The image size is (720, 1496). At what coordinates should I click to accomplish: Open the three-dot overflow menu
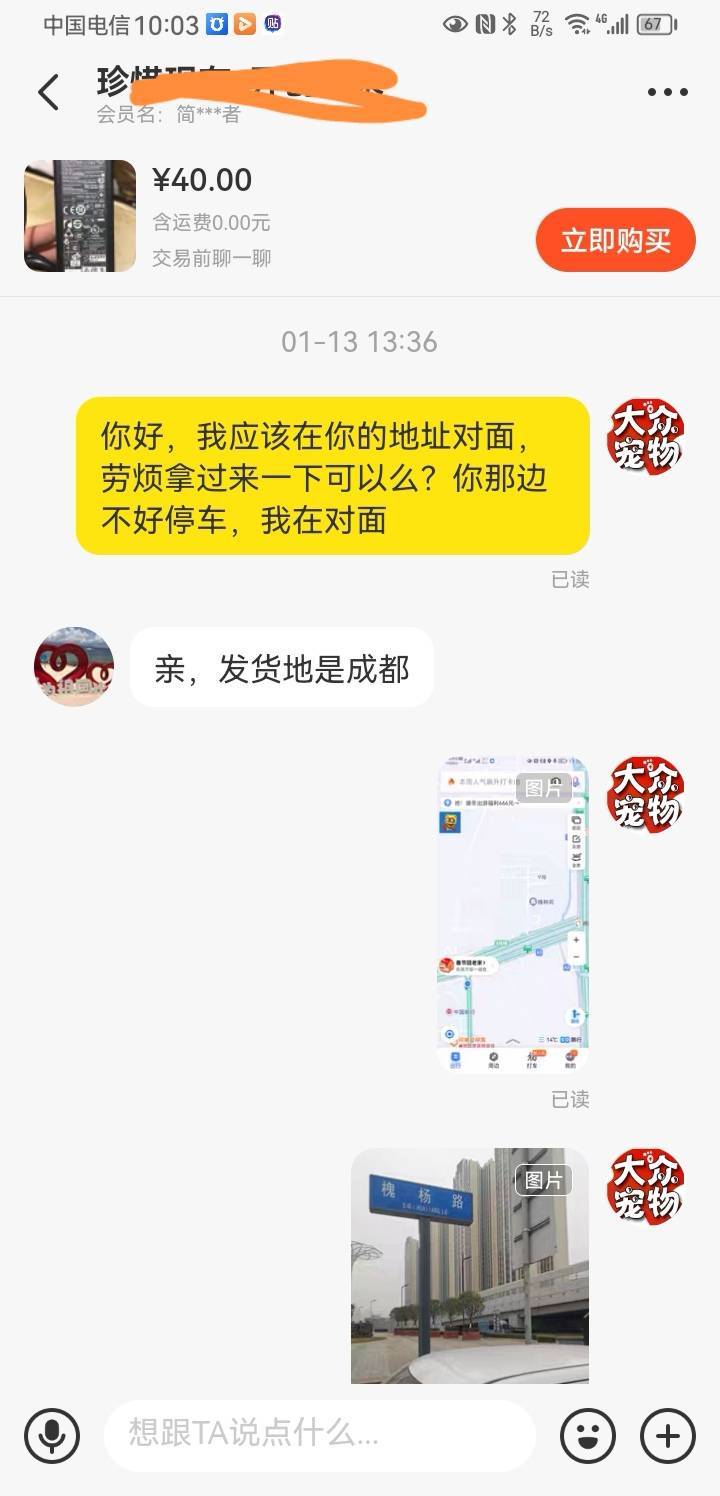tap(667, 92)
